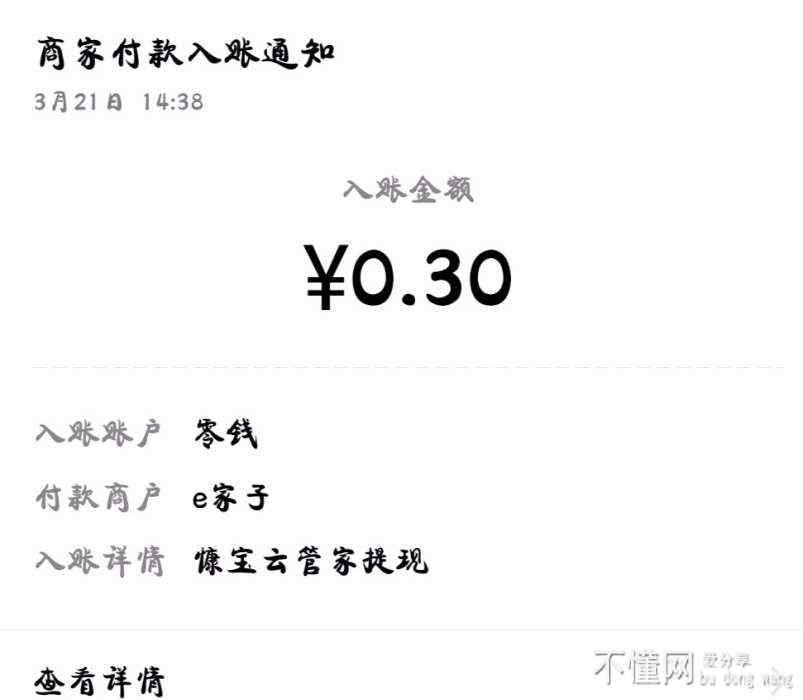Open 查看详情 to view the payment details
Image resolution: width=803 pixels, height=700 pixels.
[x=100, y=680]
